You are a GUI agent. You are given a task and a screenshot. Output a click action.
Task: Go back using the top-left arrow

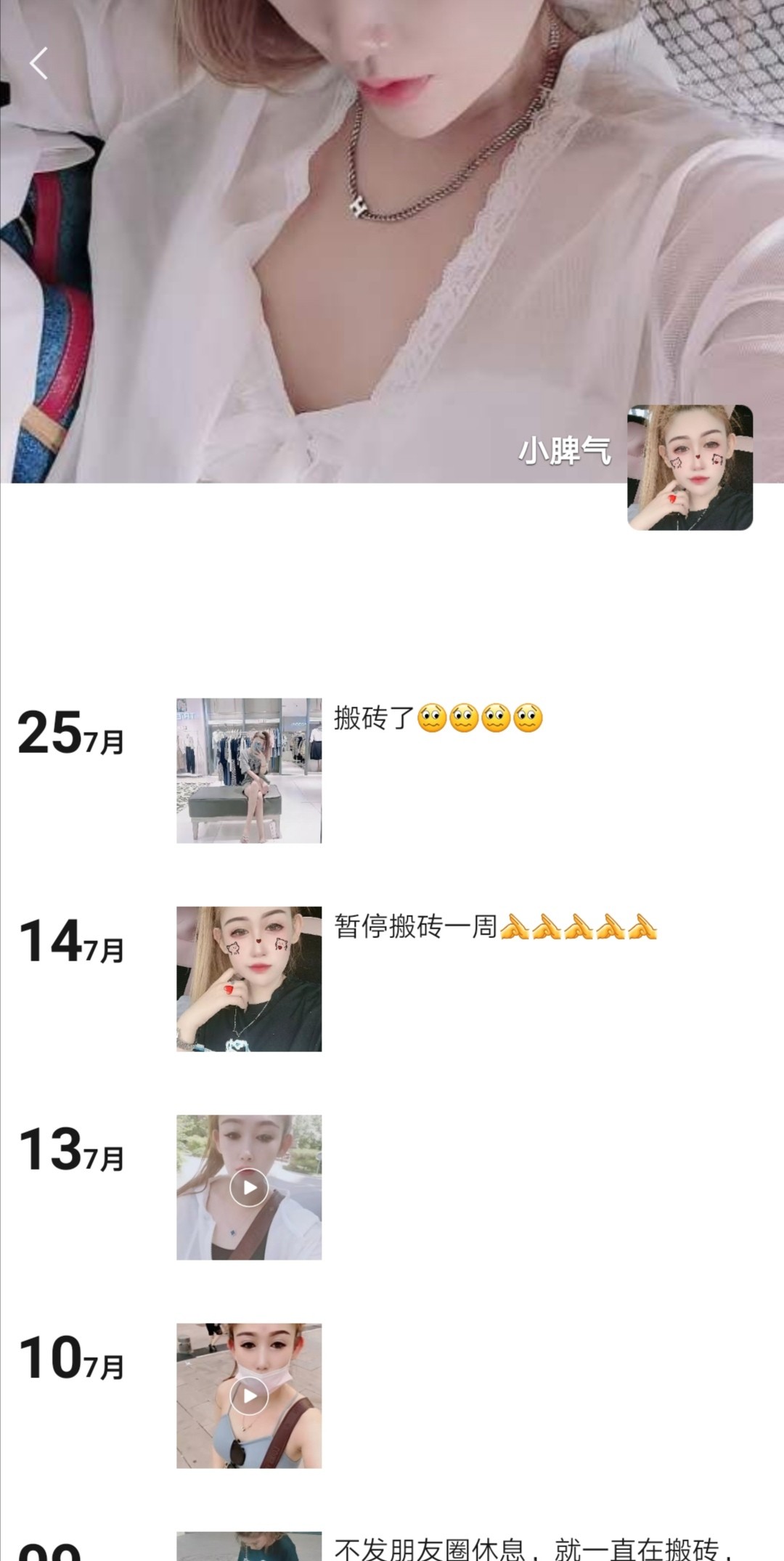pyautogui.click(x=38, y=63)
